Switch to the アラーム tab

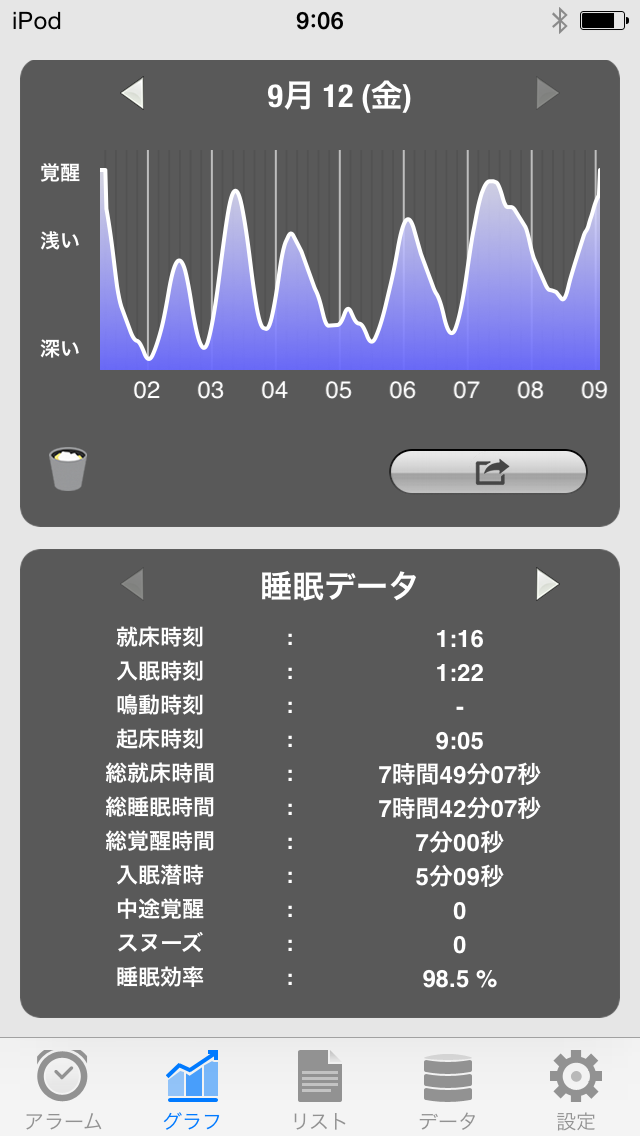click(x=62, y=1087)
